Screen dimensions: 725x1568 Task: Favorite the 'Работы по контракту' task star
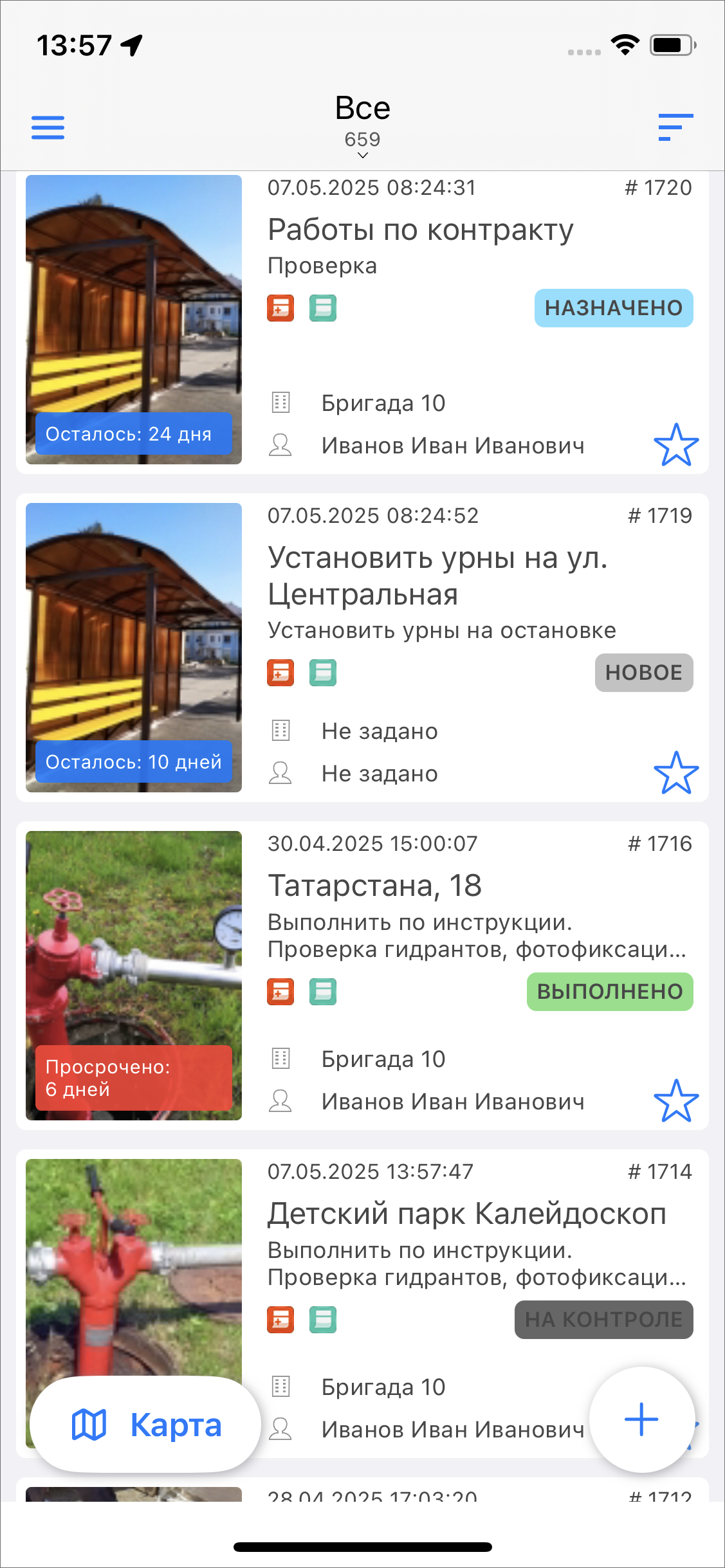(x=675, y=444)
